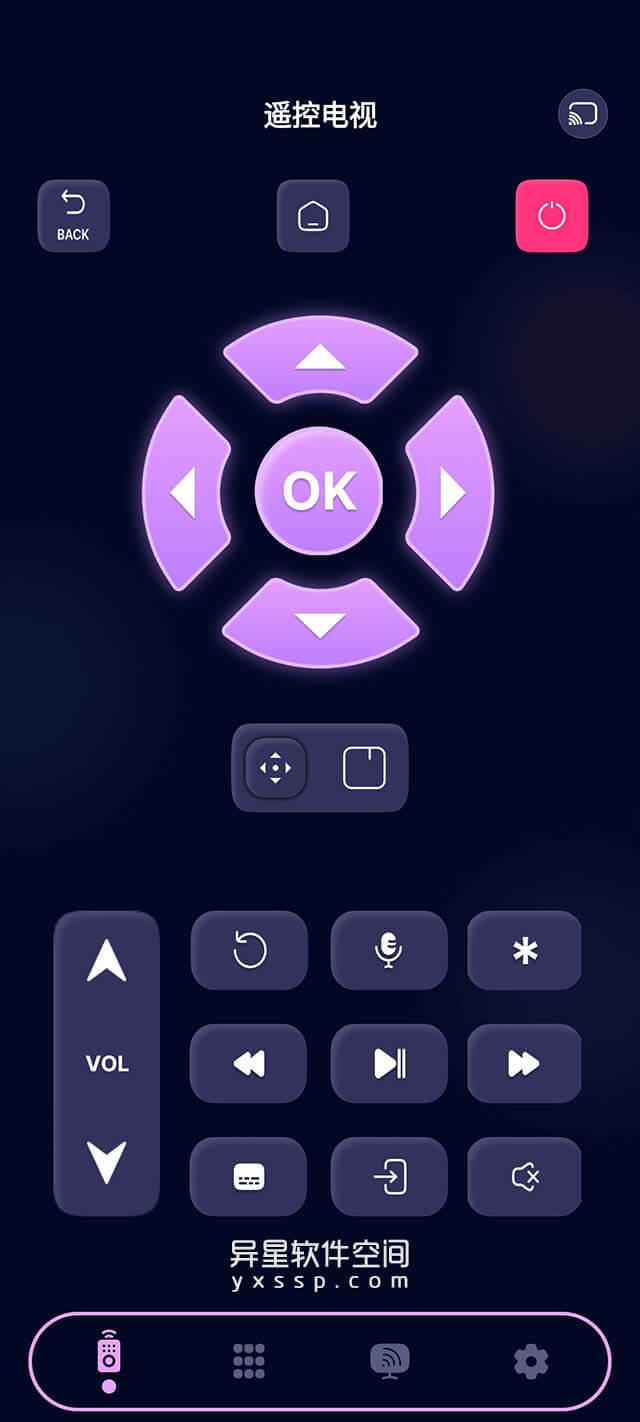
Task: Turn off the TV with power button
Action: tap(552, 215)
